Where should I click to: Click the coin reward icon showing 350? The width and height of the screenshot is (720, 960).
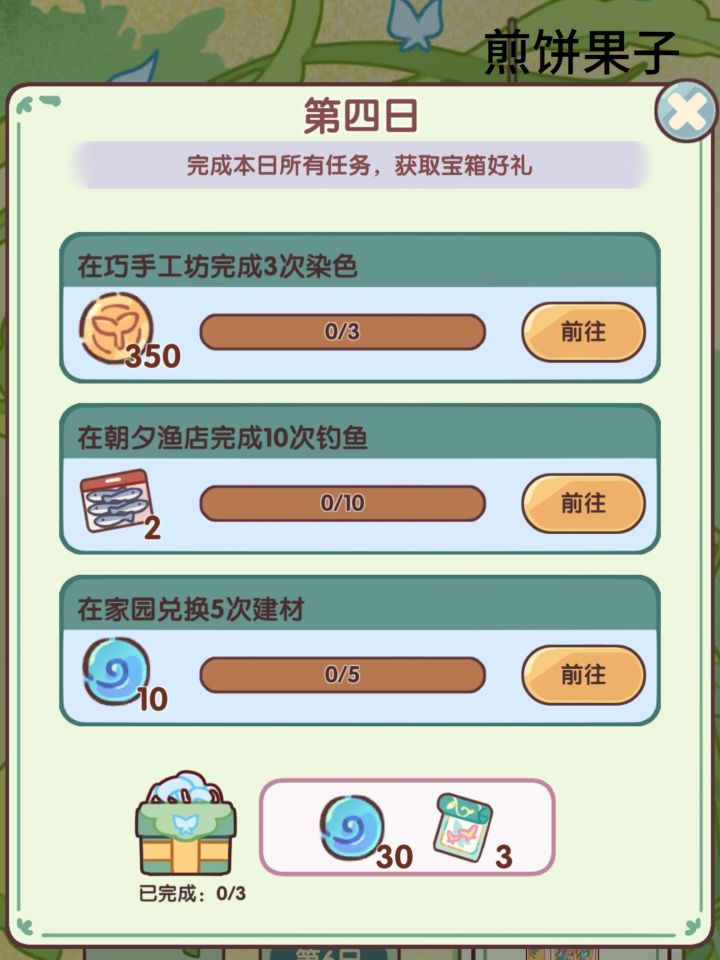tap(116, 328)
